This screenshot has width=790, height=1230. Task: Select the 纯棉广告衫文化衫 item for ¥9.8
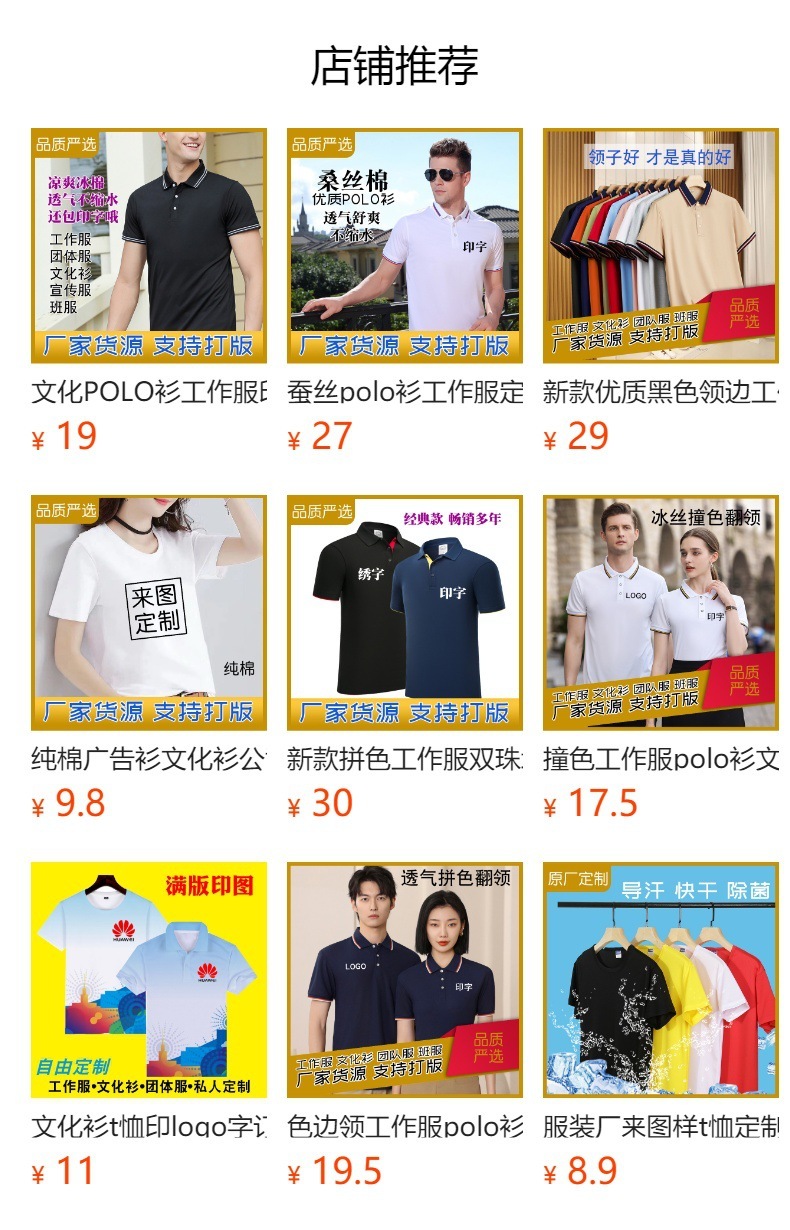click(x=149, y=613)
